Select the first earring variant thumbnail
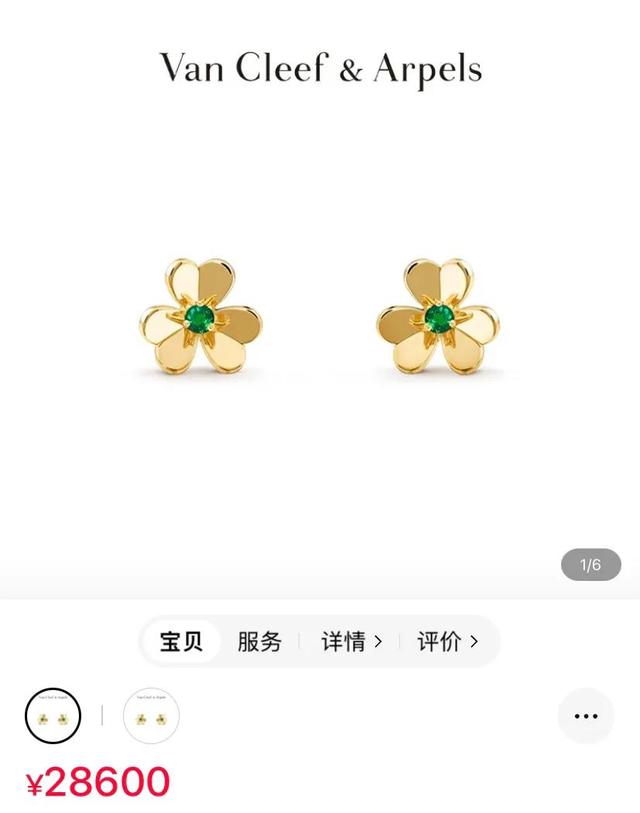The height and width of the screenshot is (813, 640). tap(53, 716)
